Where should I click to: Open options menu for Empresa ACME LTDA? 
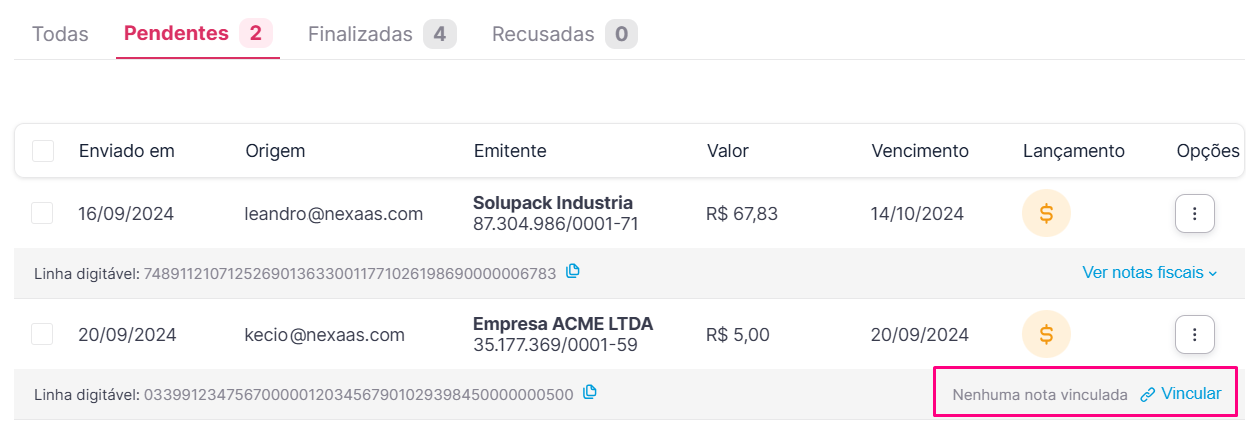pyautogui.click(x=1194, y=334)
